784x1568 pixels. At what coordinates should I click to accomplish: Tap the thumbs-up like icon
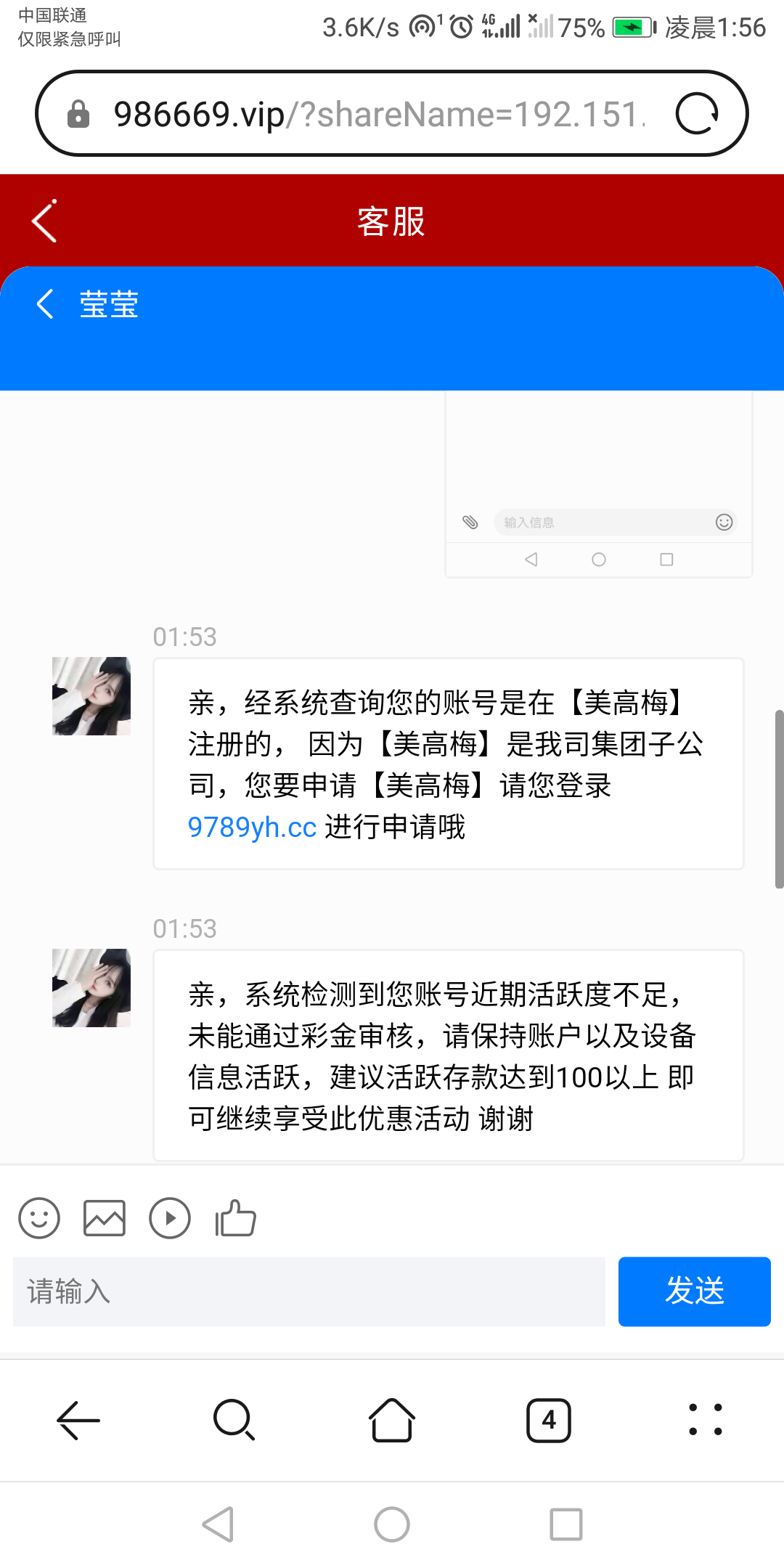point(234,1218)
